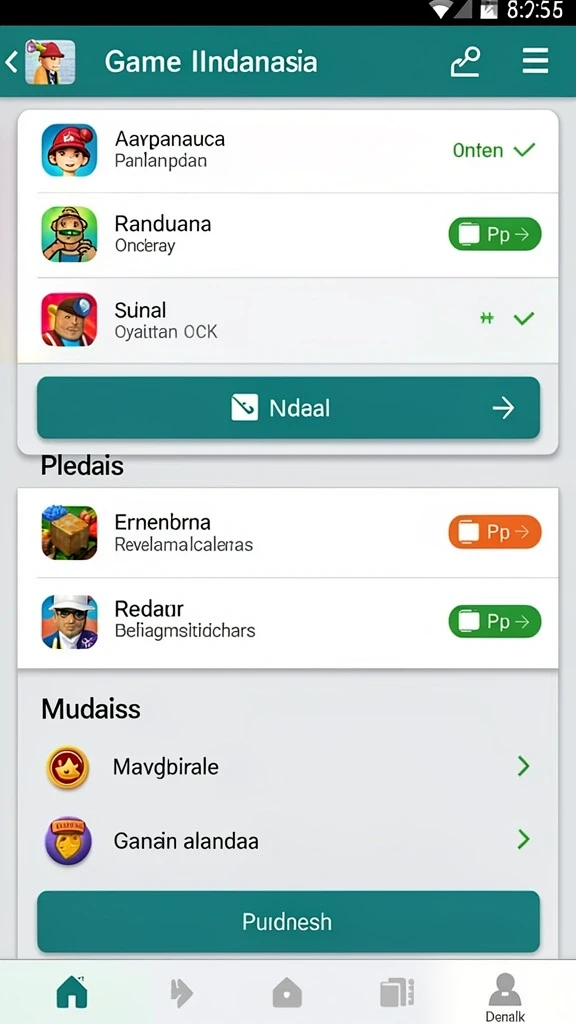Open the Aaypanauca game row
The height and width of the screenshot is (1024, 576).
pos(288,151)
